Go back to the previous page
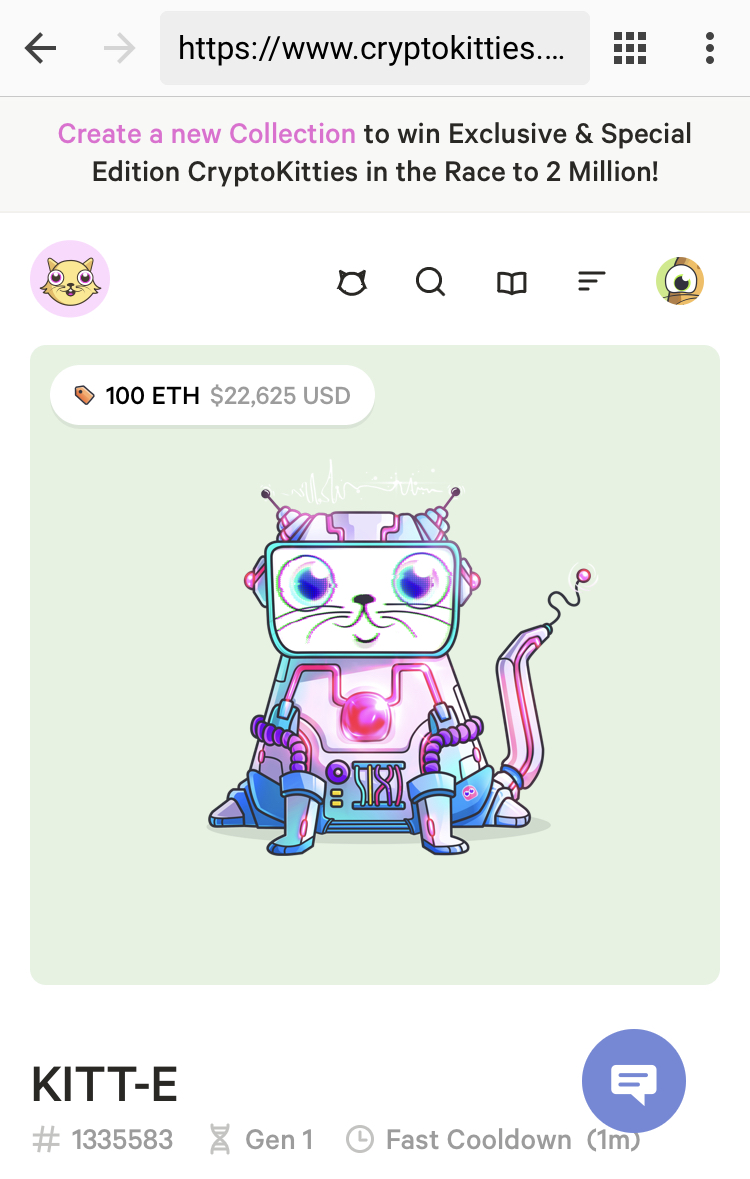This screenshot has height=1179, width=750. tap(41, 47)
